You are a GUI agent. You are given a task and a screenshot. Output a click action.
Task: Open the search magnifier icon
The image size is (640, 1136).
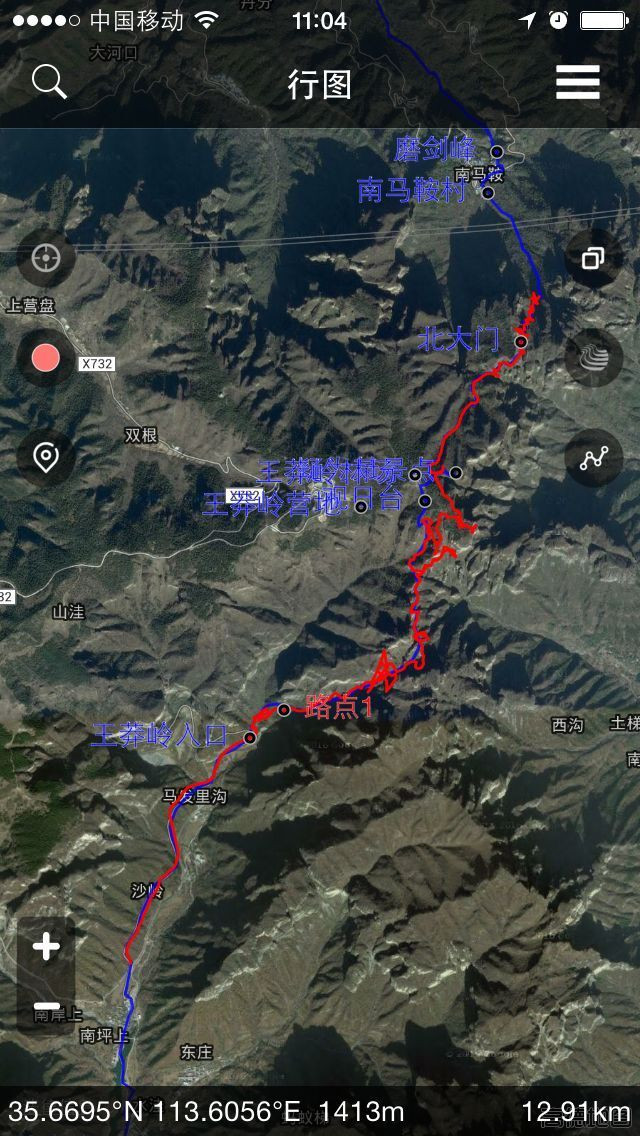(49, 82)
